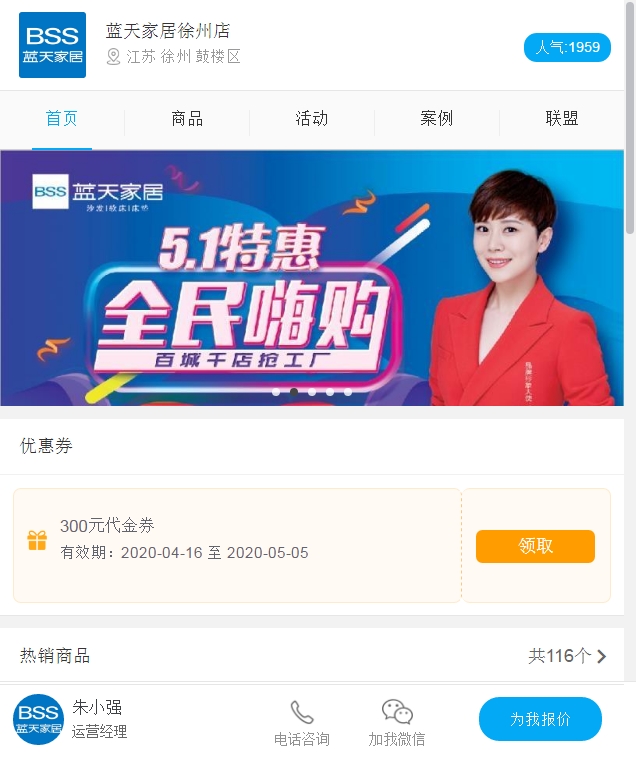Switch to the 案例 tab

pos(437,119)
